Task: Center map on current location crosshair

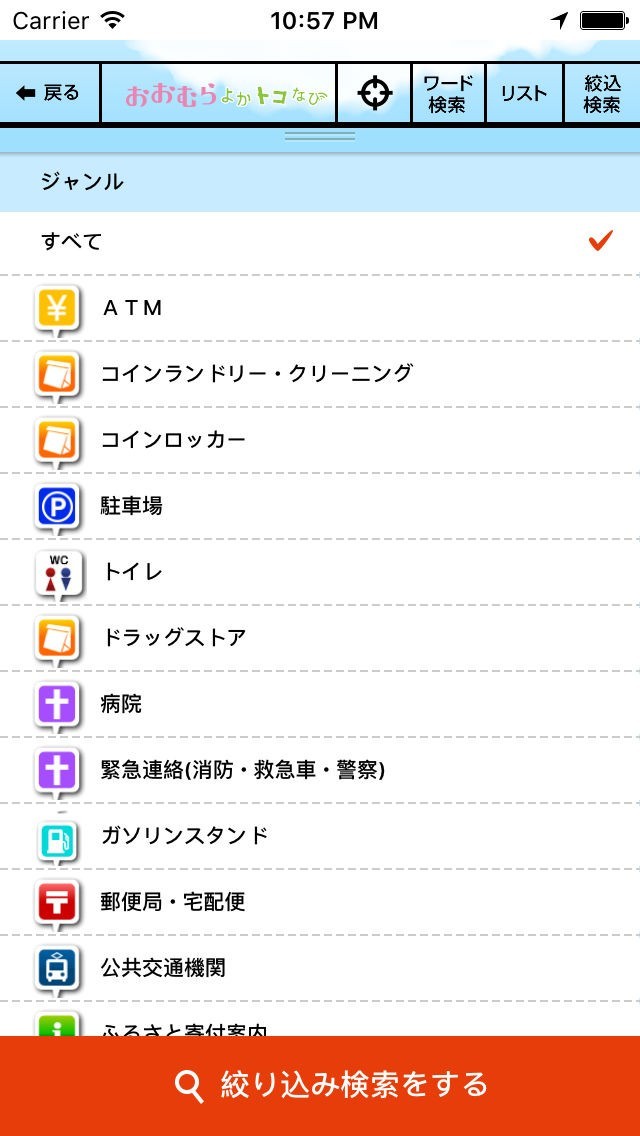Action: click(x=374, y=93)
